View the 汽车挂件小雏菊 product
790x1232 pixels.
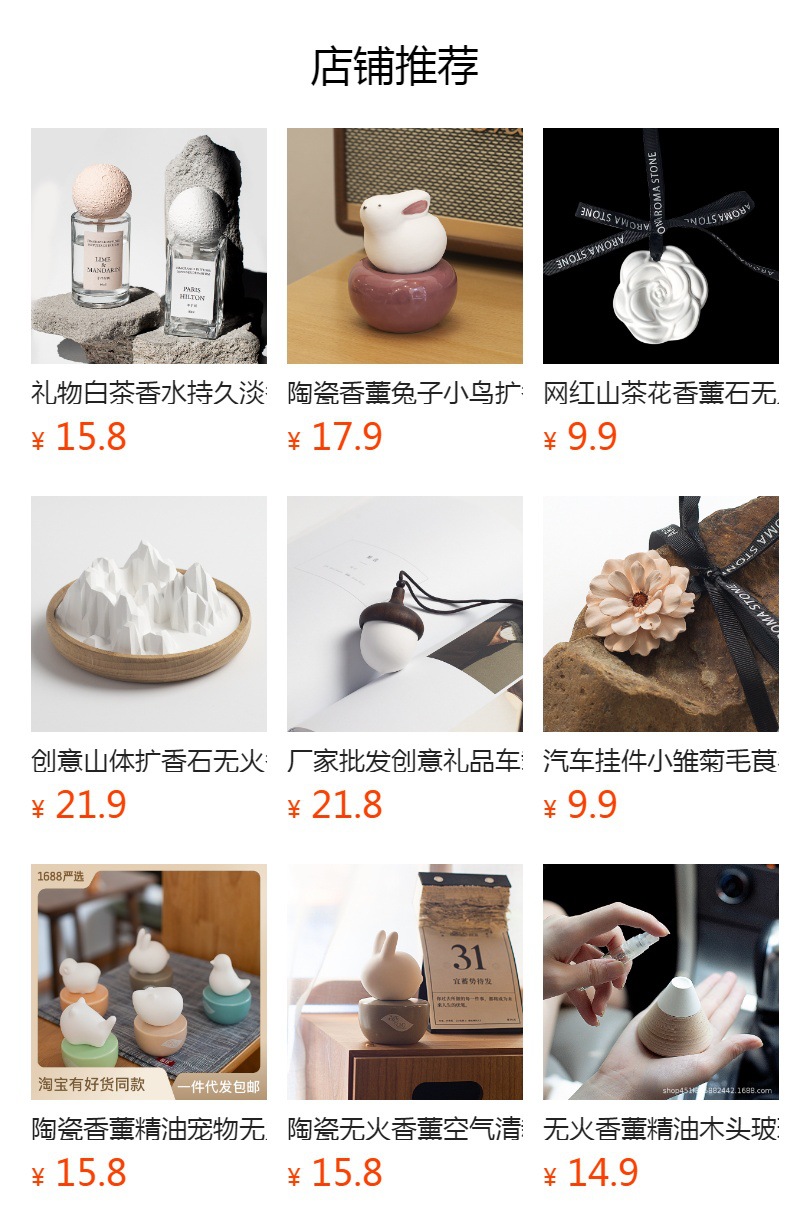[660, 614]
